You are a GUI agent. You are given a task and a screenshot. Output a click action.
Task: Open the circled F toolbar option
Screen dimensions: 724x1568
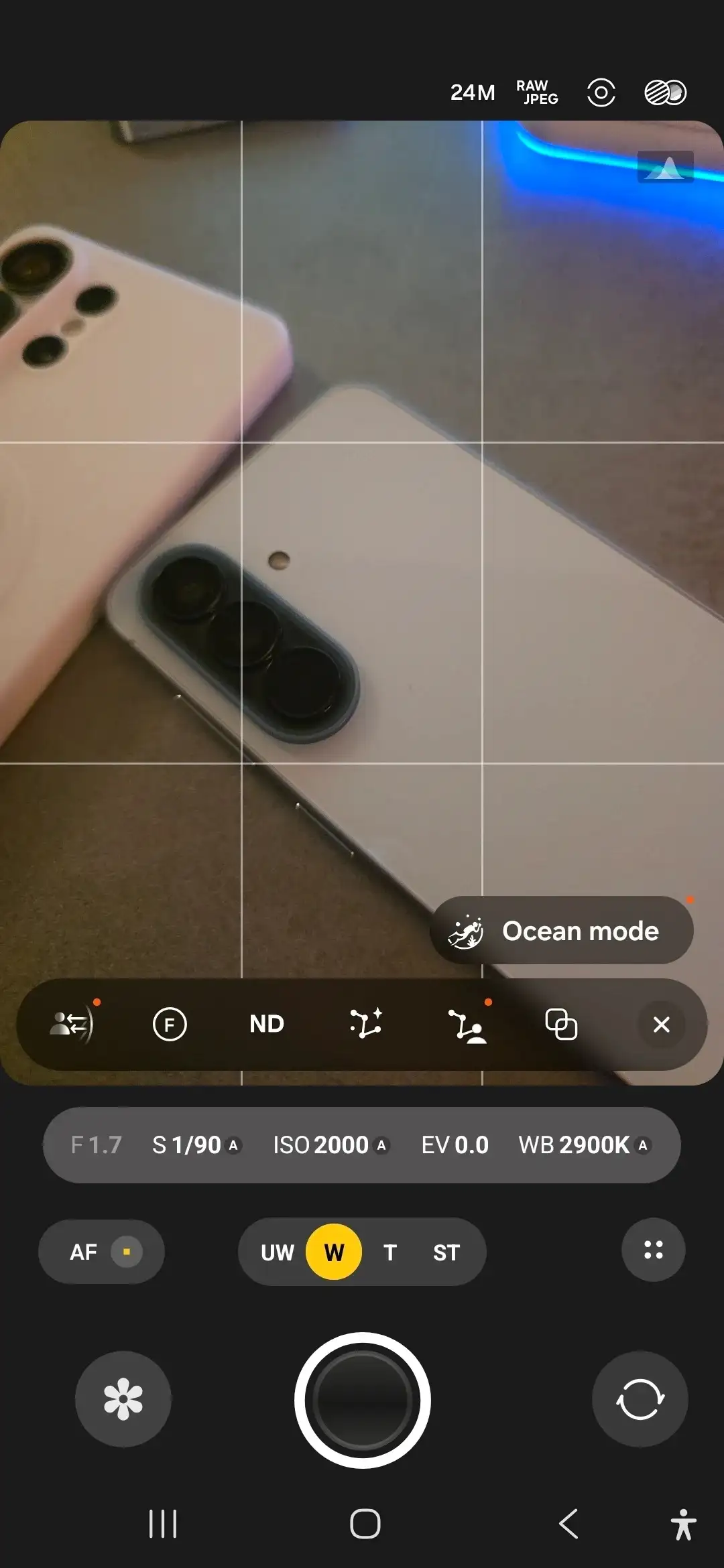click(x=170, y=1024)
